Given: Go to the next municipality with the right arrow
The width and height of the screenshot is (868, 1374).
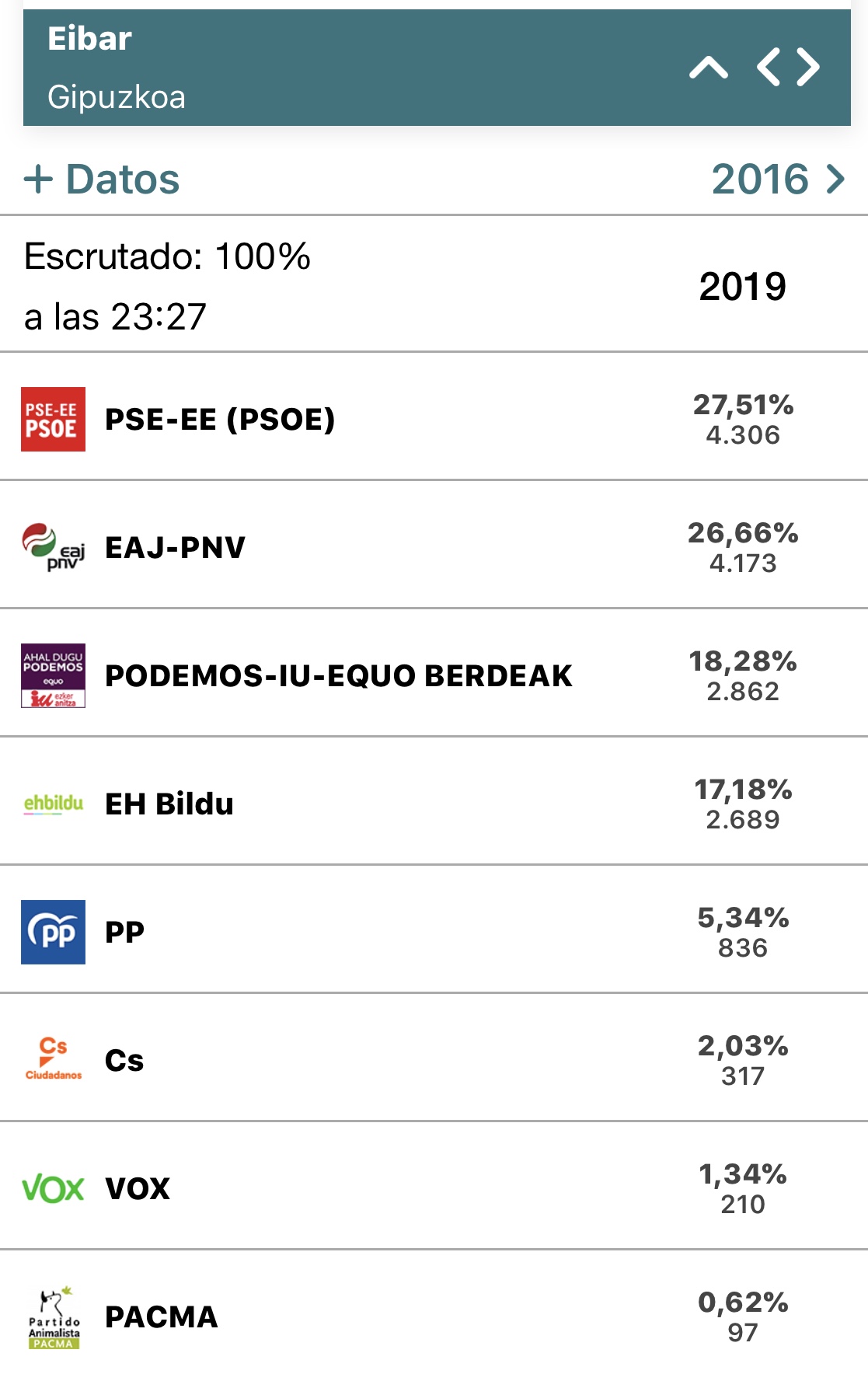Looking at the screenshot, I should 809,67.
